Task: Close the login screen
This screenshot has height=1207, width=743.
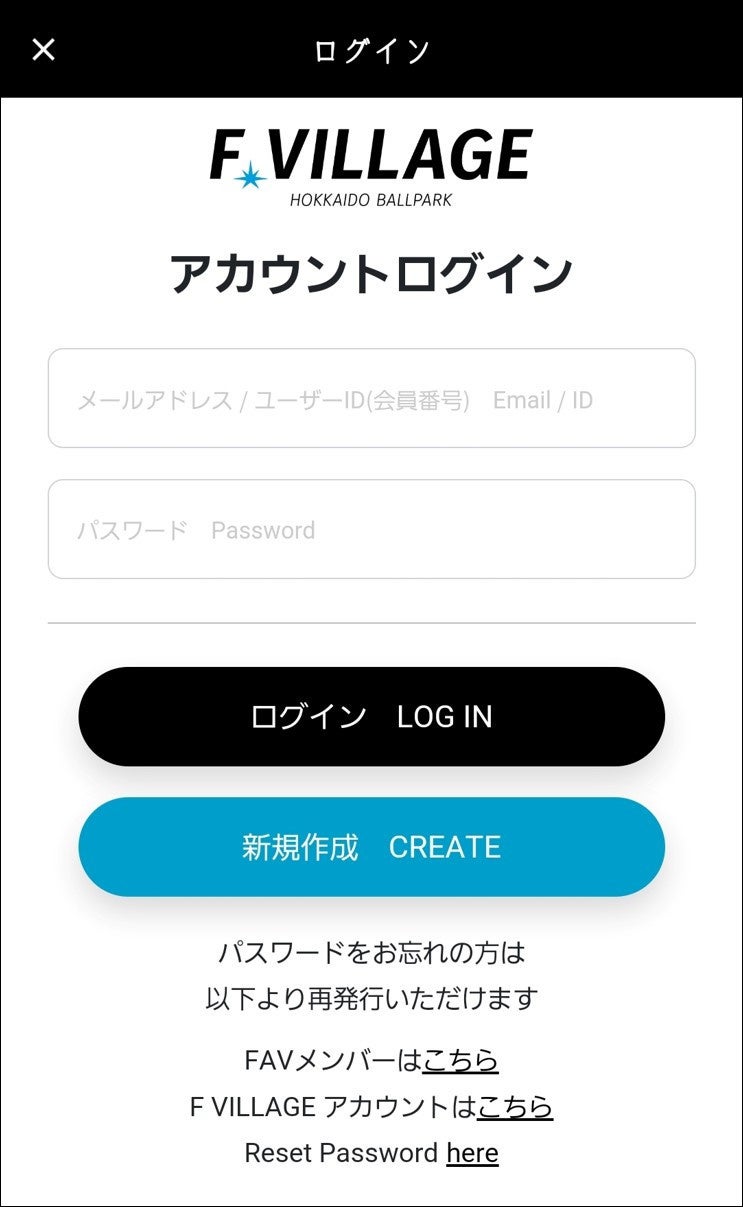Action: [43, 49]
